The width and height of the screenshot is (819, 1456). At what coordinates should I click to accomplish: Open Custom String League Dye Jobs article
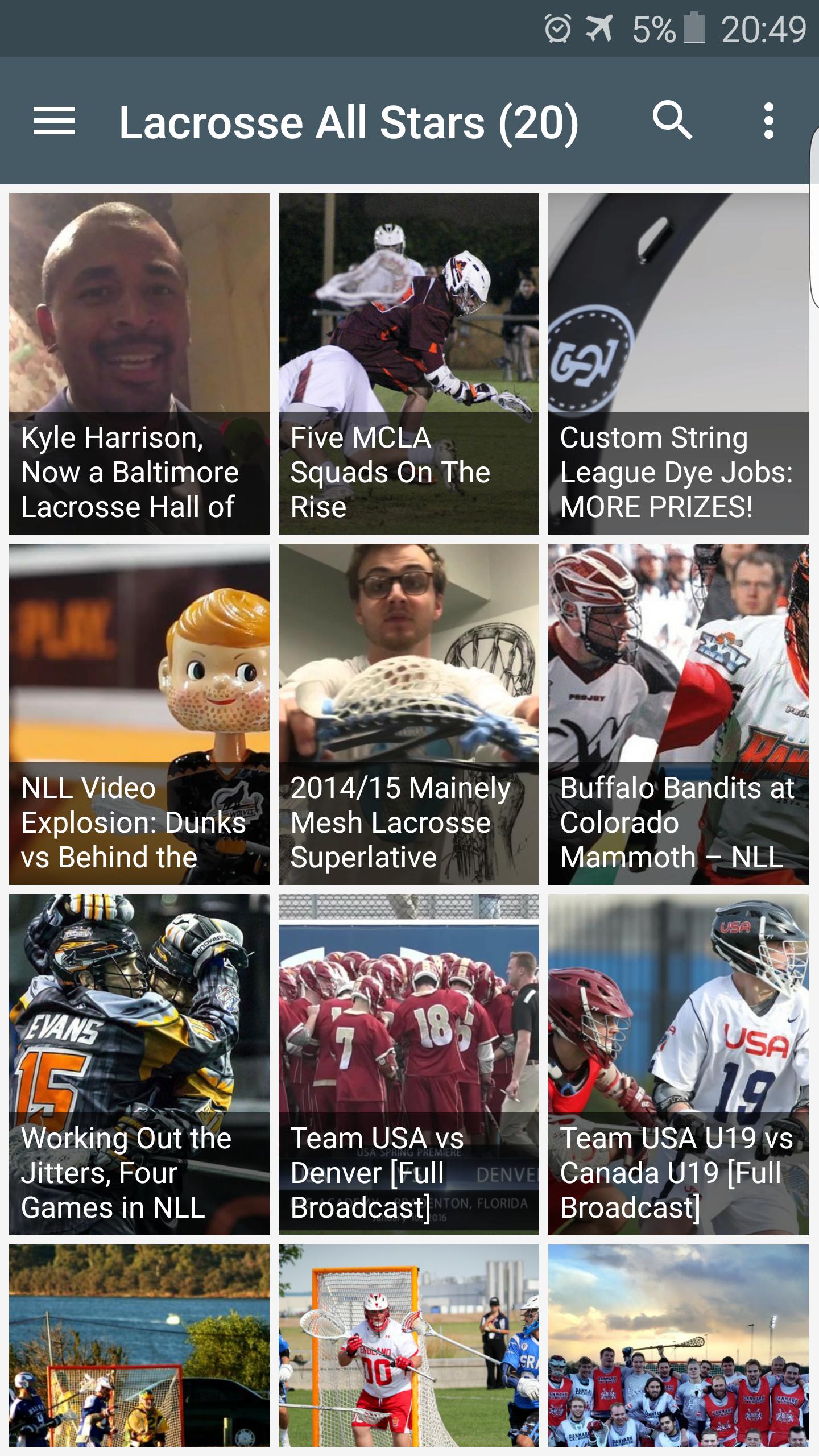click(x=678, y=364)
